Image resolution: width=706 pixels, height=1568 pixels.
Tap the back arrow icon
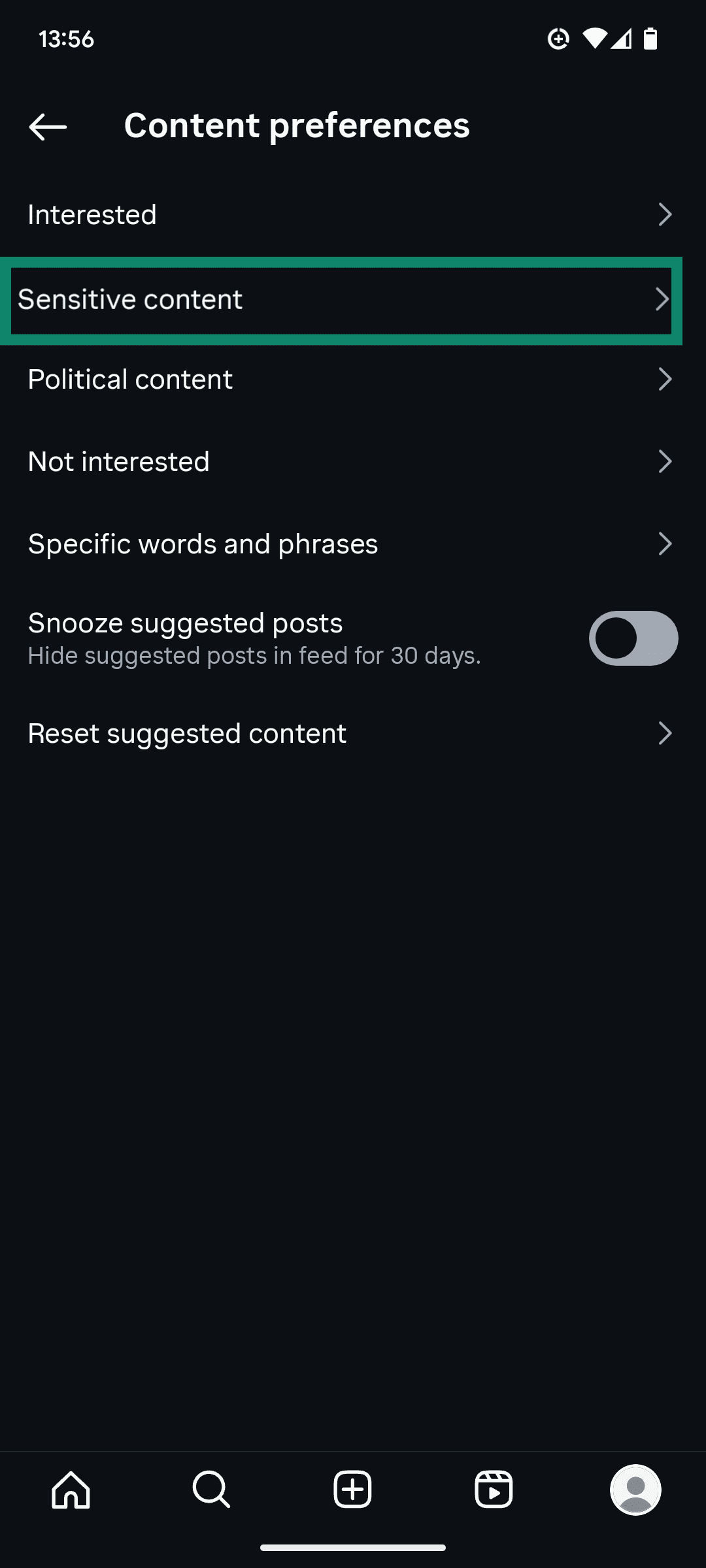[x=48, y=126]
